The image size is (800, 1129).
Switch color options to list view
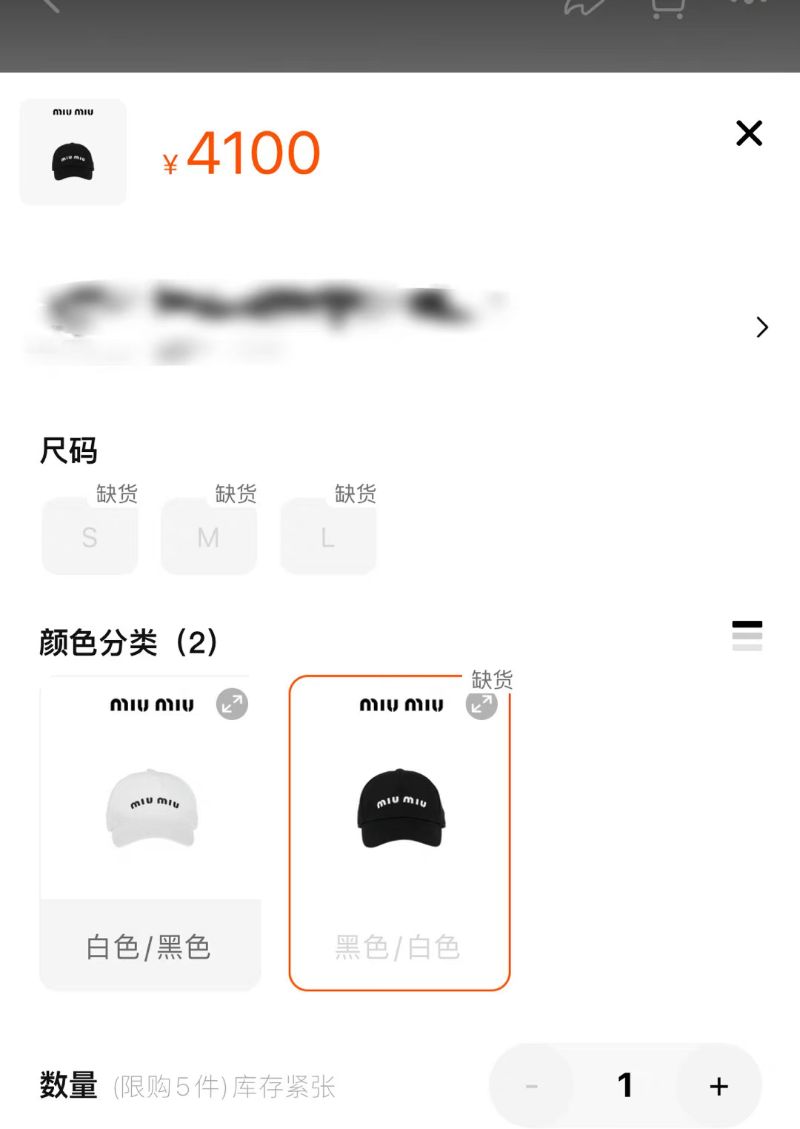(747, 636)
